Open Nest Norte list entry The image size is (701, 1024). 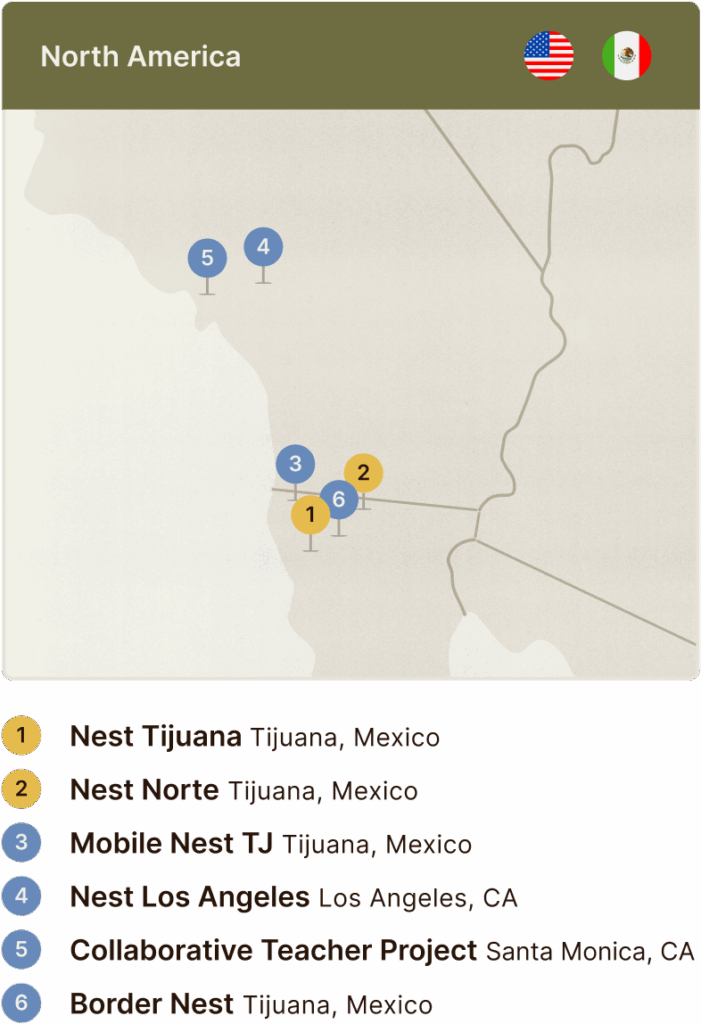tap(144, 790)
